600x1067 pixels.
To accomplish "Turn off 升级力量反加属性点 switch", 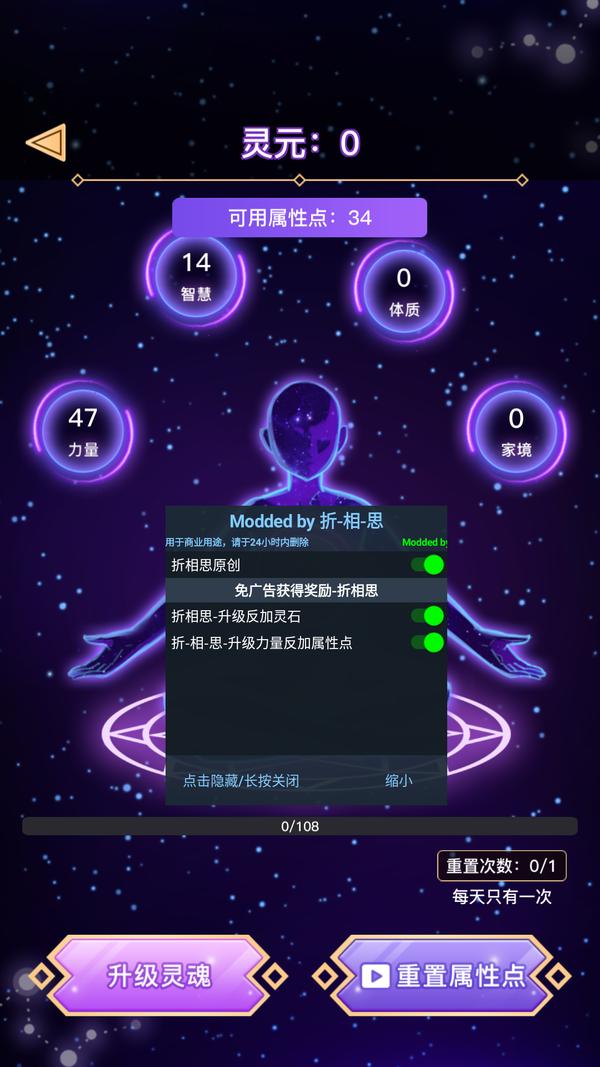I will pos(427,642).
